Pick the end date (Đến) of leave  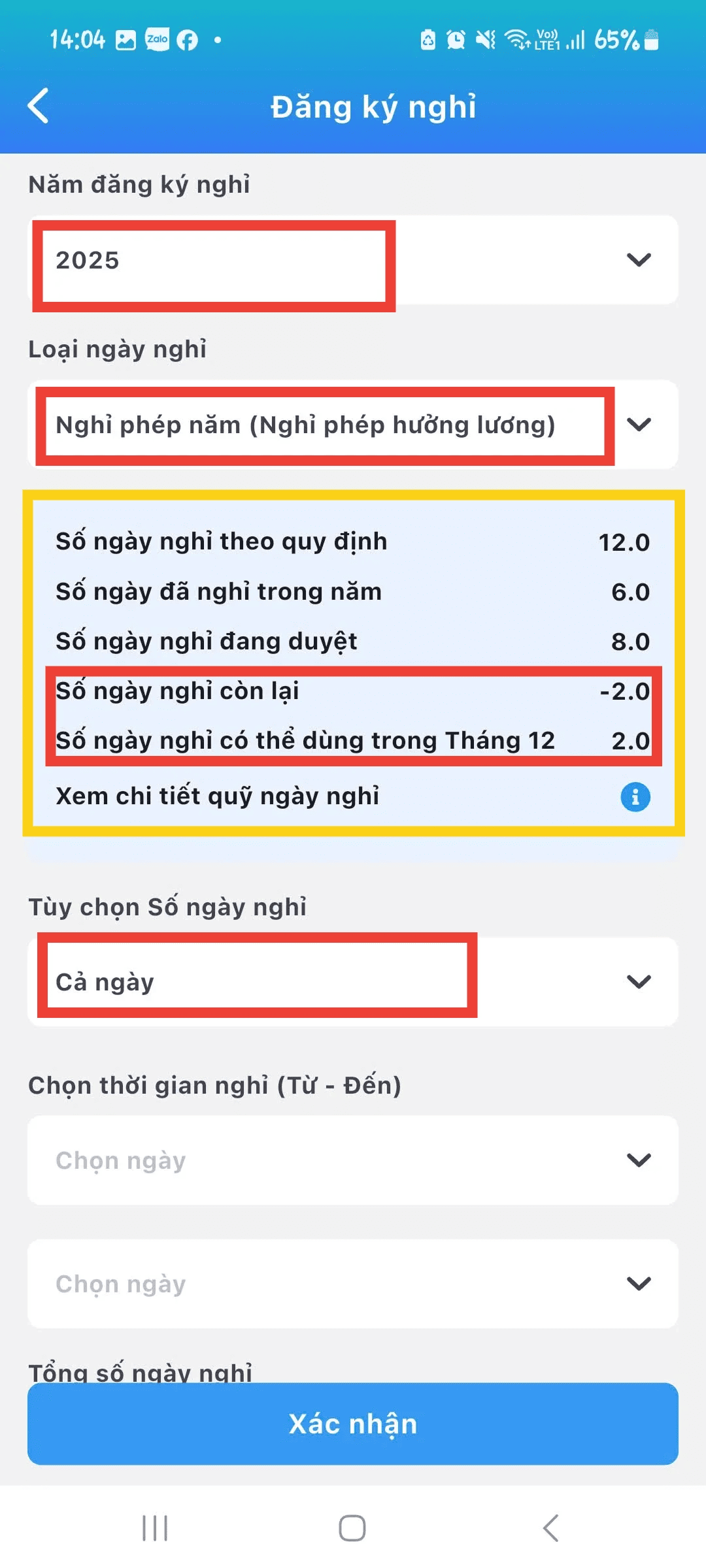tap(353, 1284)
